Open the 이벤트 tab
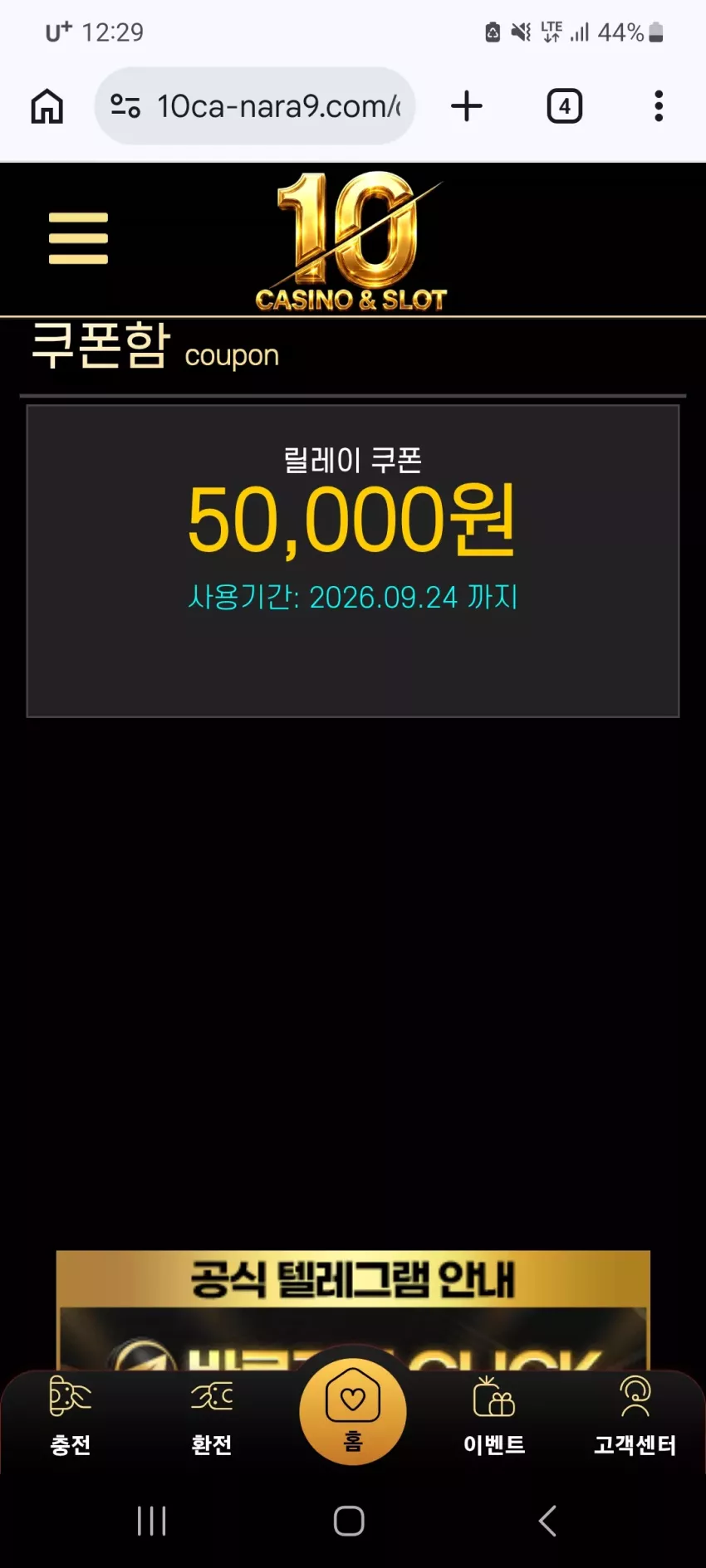This screenshot has width=706, height=1568. point(494,1416)
